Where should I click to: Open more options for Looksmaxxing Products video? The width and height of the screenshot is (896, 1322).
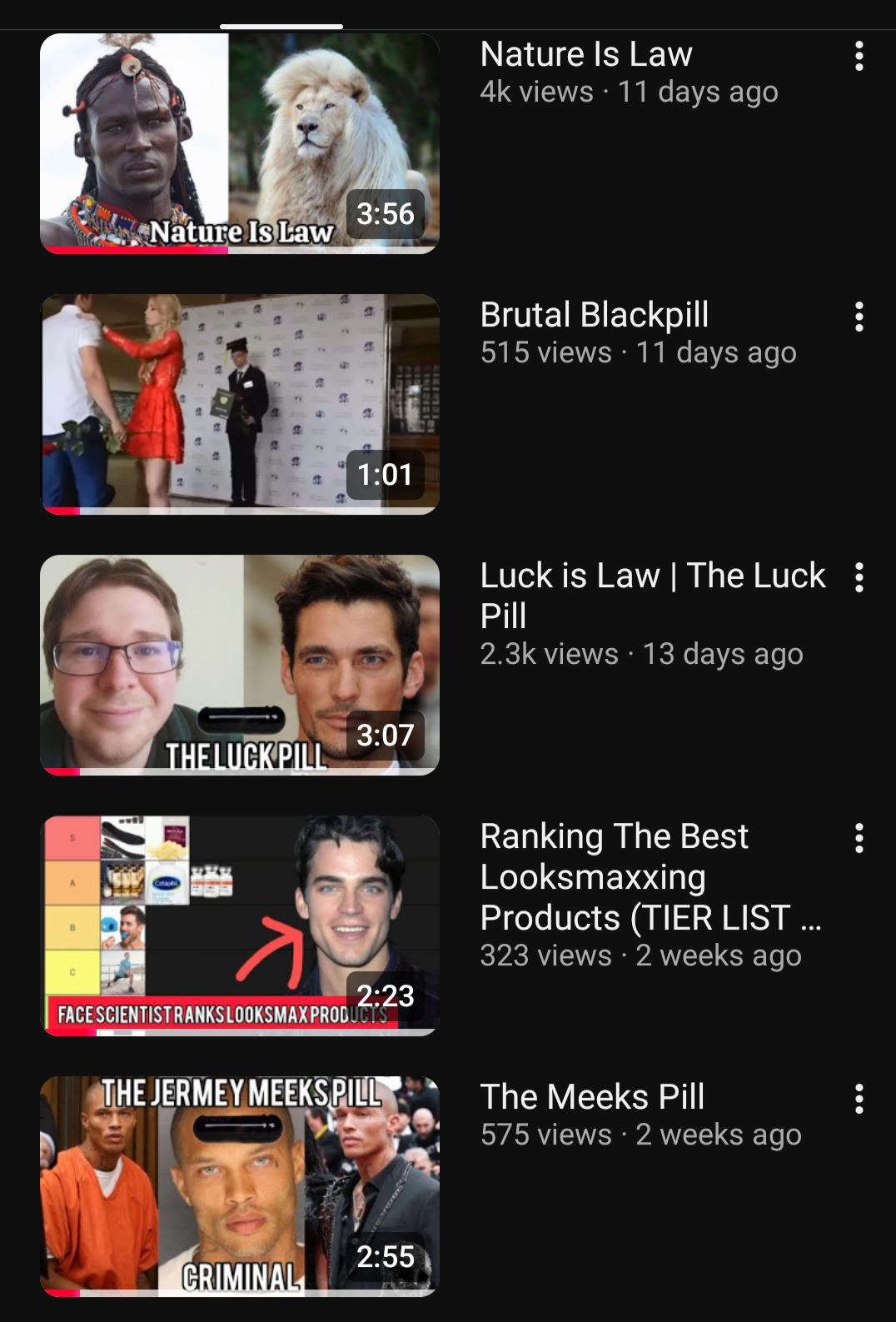tap(859, 838)
